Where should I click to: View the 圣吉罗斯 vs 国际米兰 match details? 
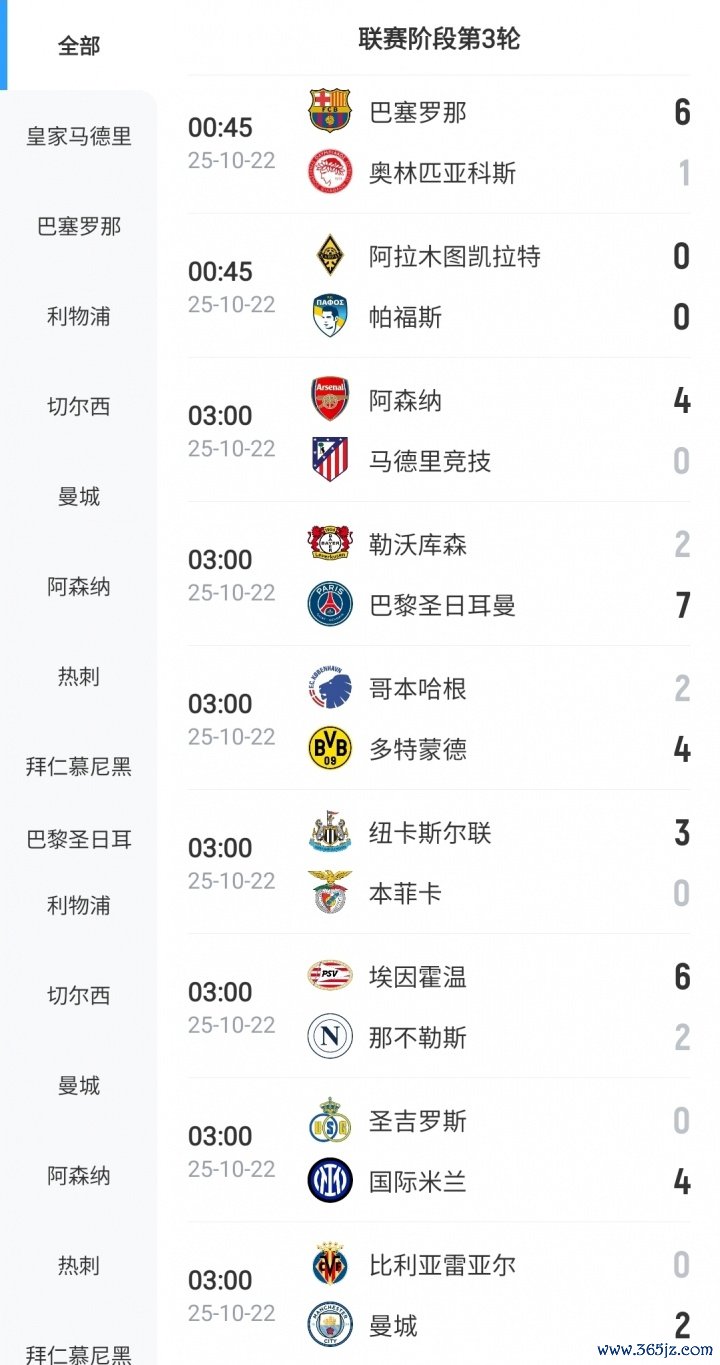(x=440, y=1151)
